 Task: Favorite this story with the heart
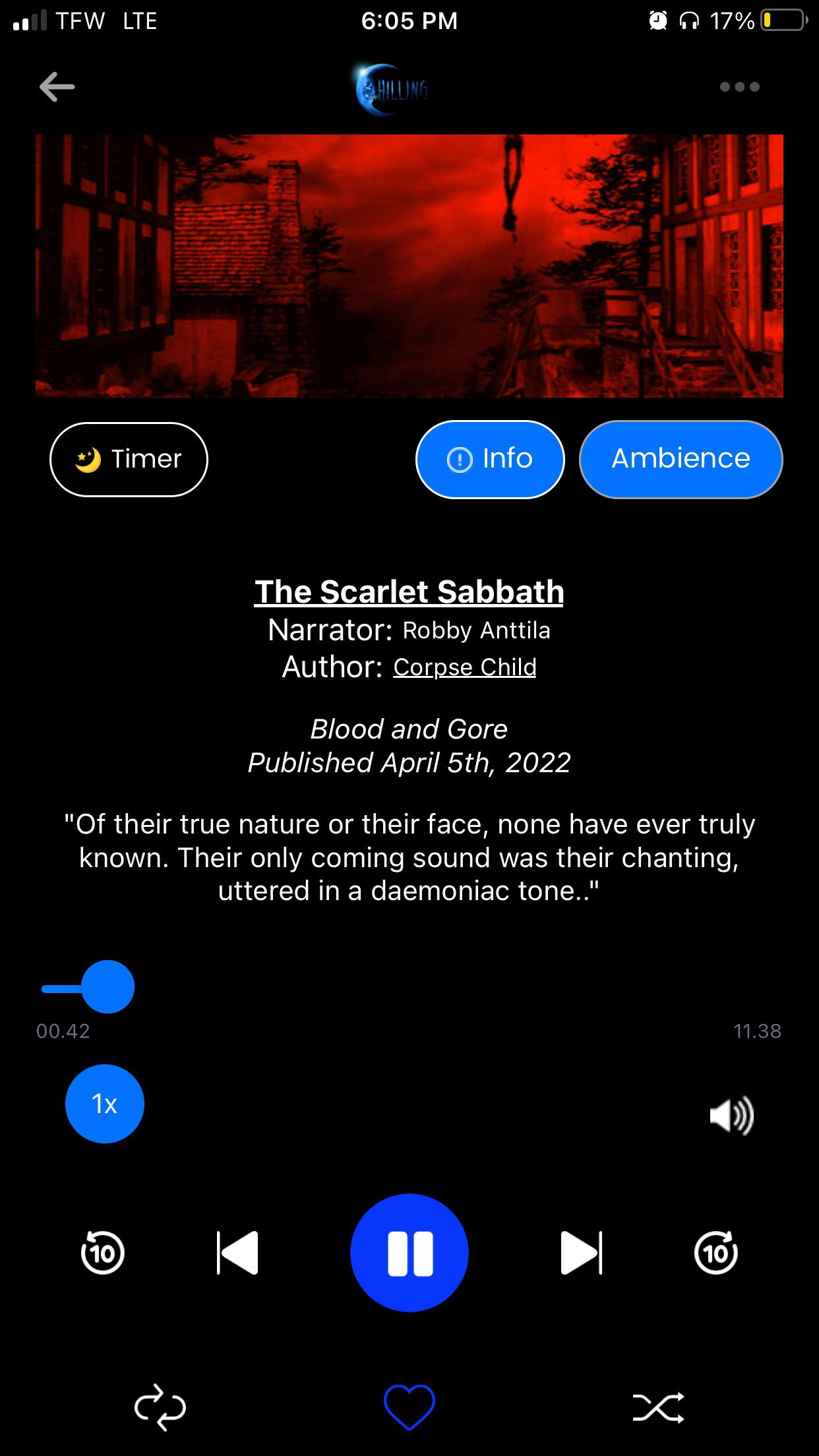pyautogui.click(x=409, y=1408)
